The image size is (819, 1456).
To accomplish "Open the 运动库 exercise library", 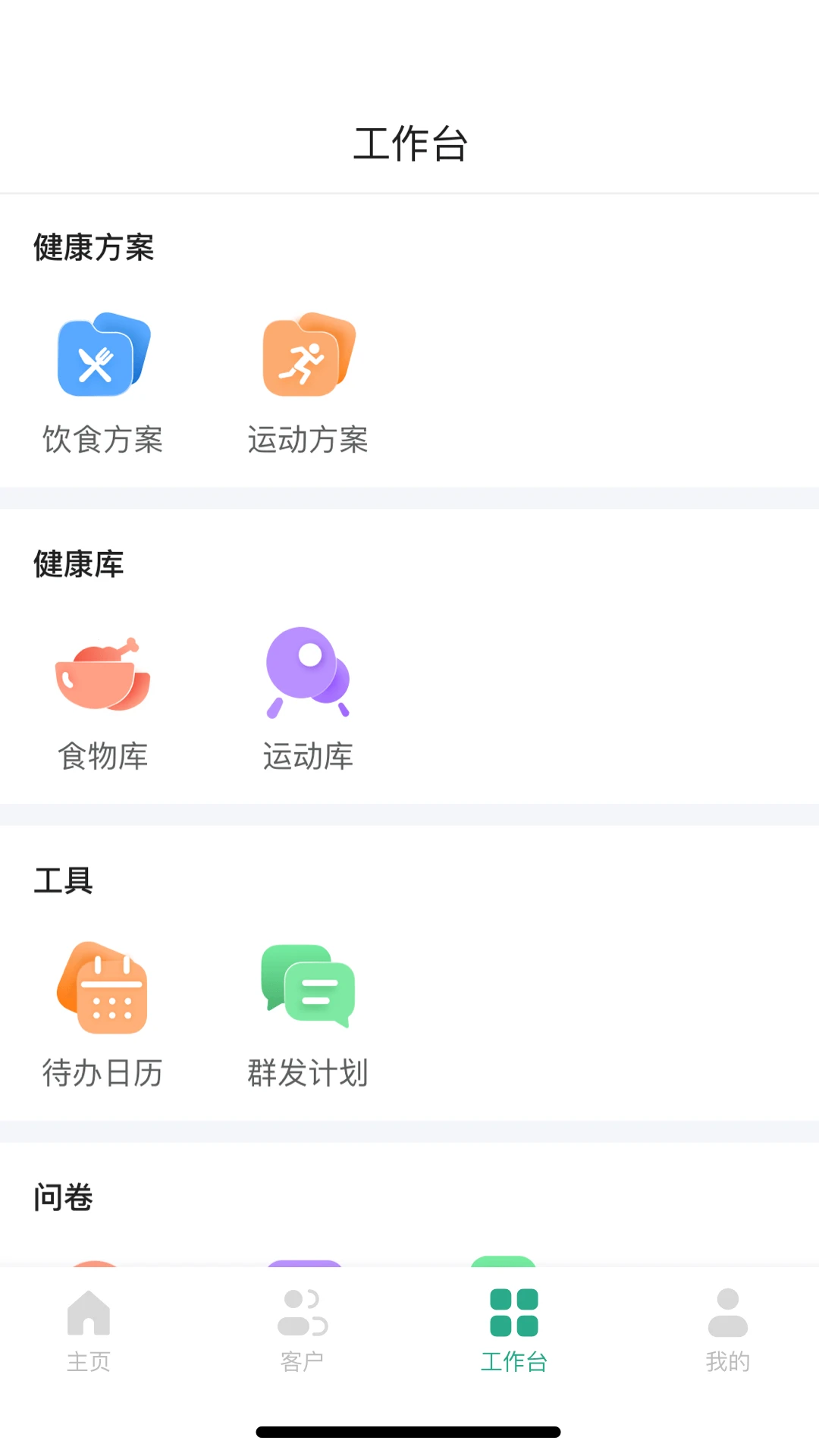I will (306, 675).
